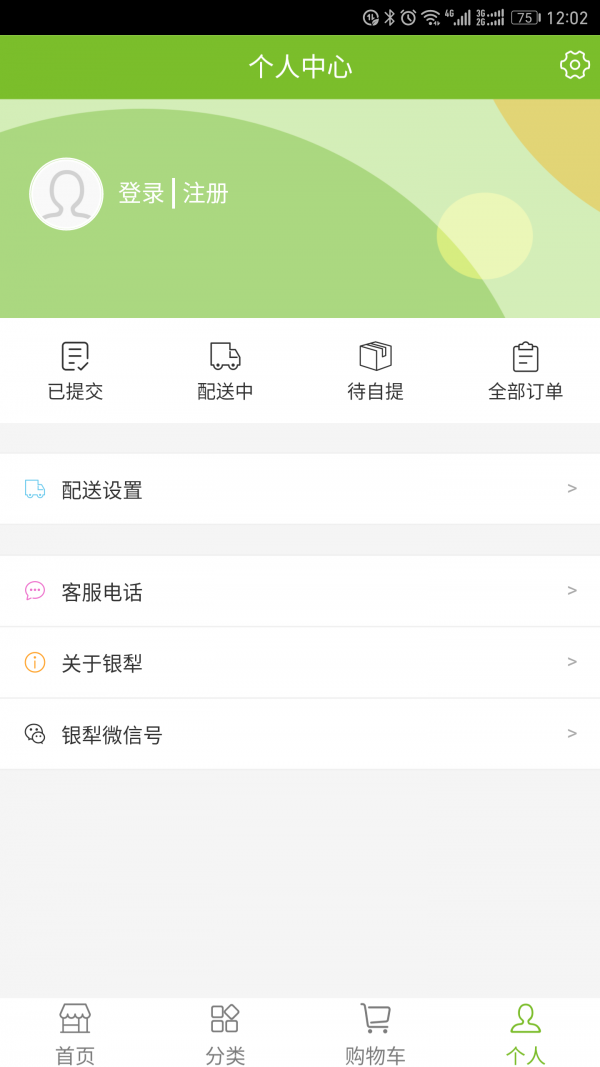The image size is (600, 1067).
Task: Open 配送设置 delivery settings
Action: [300, 489]
